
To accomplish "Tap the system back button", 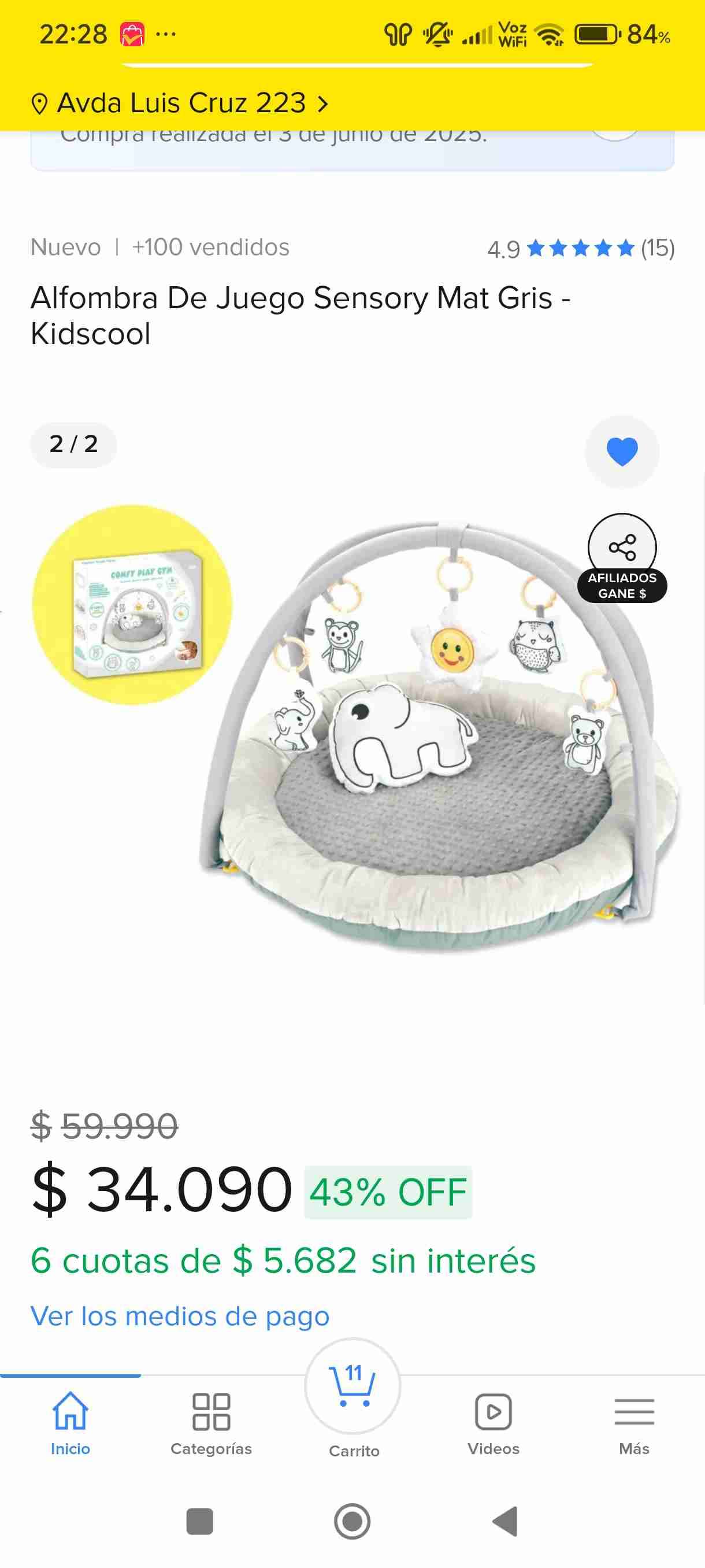I will coord(505,1521).
